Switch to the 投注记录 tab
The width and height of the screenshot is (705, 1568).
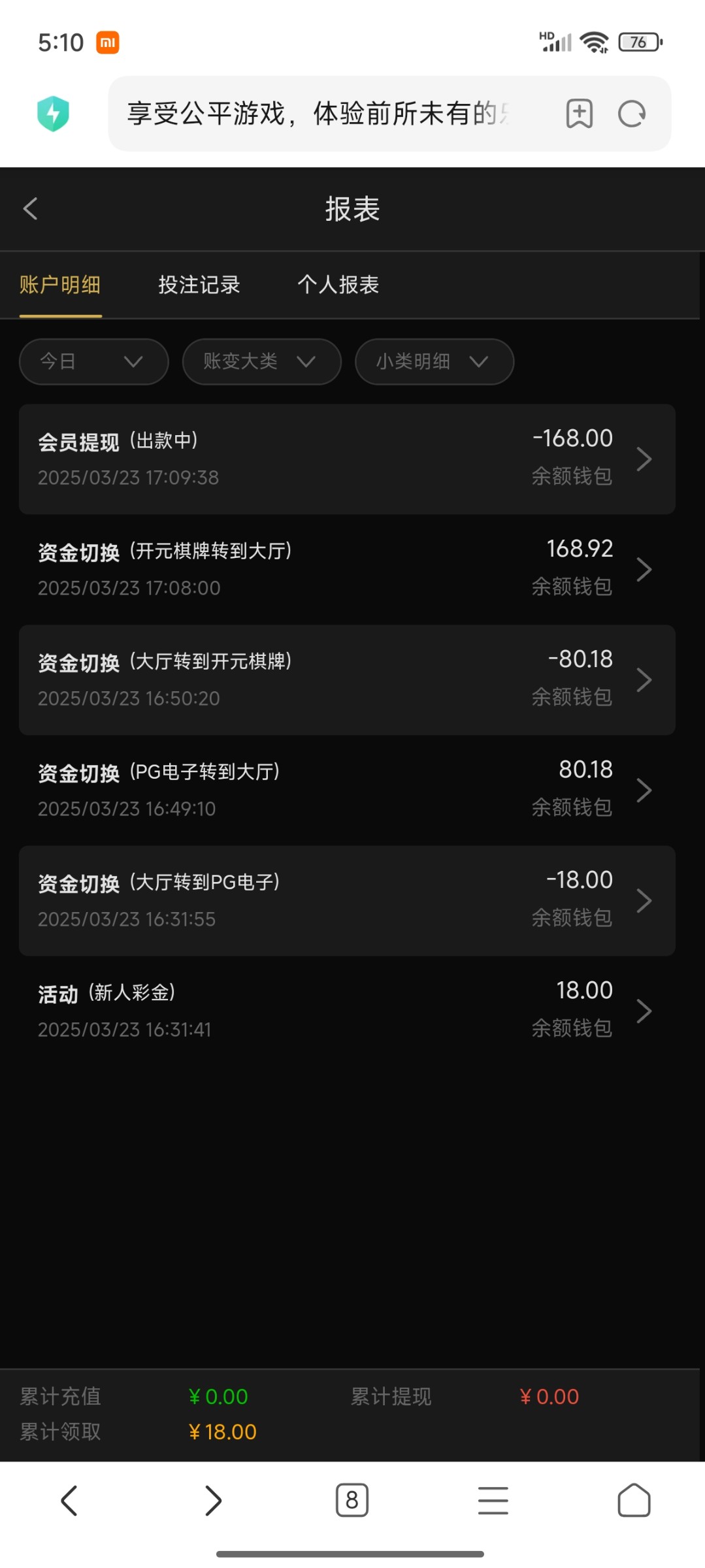[x=199, y=285]
